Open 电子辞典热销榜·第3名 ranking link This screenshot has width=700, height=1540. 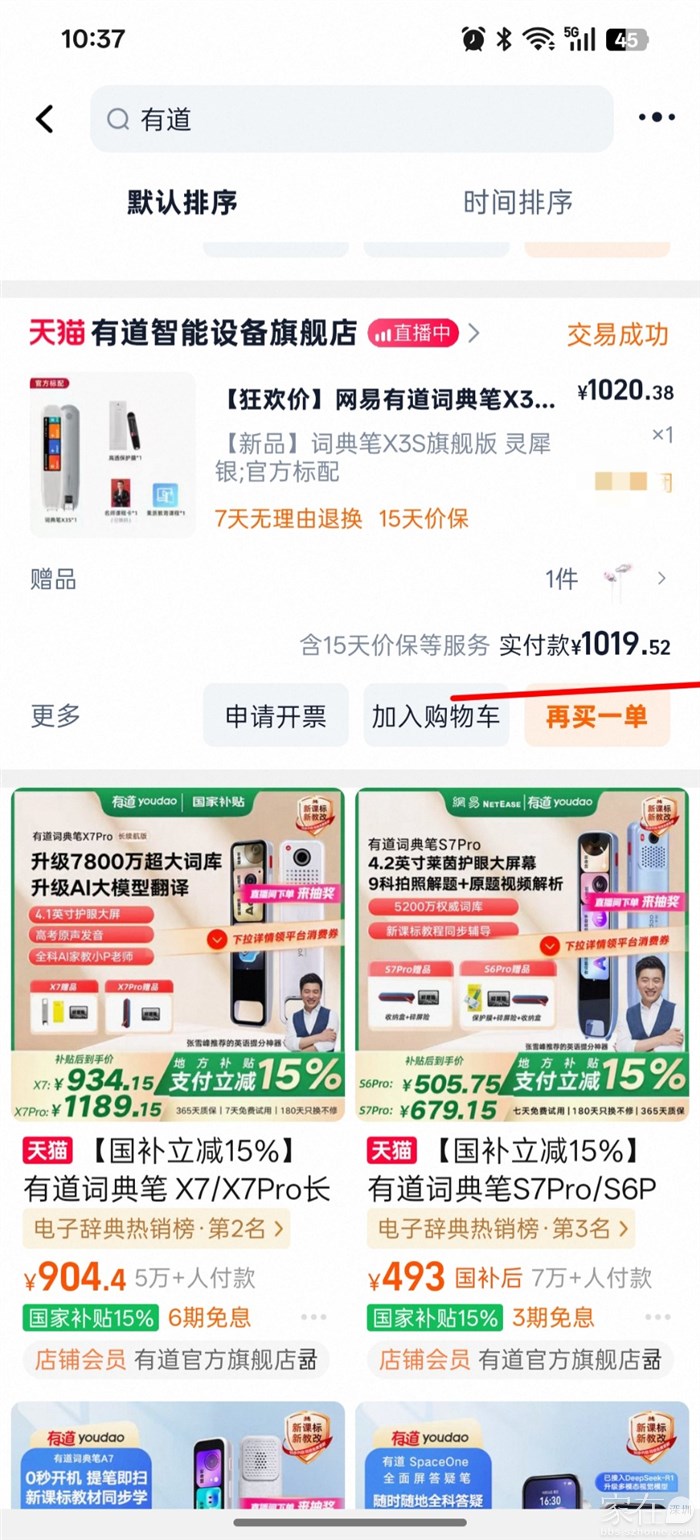click(x=502, y=1228)
